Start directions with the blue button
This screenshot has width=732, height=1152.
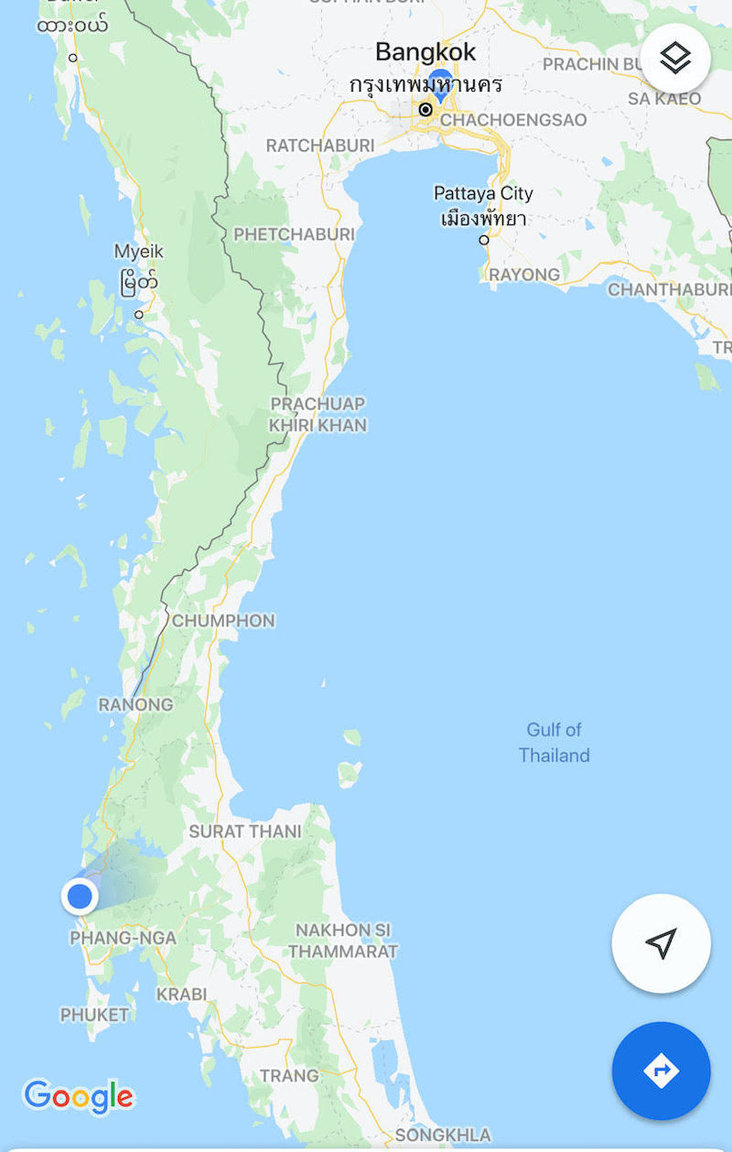(661, 1071)
